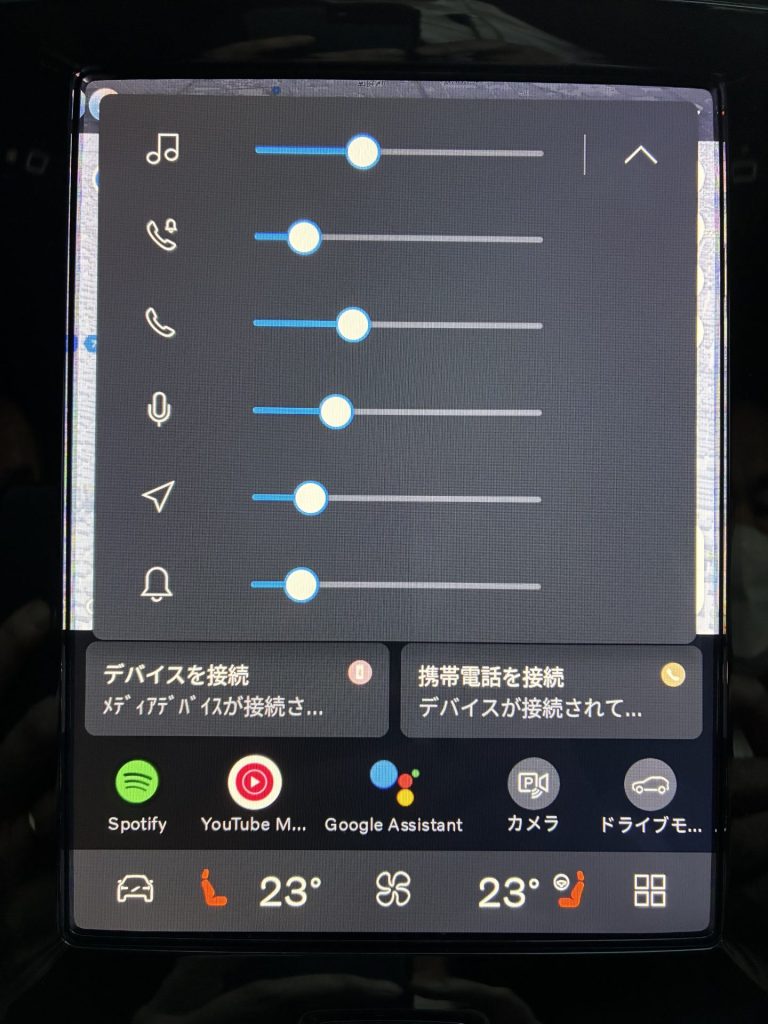Open the カメラ camera app
Image resolution: width=768 pixels, height=1024 pixels.
[532, 795]
